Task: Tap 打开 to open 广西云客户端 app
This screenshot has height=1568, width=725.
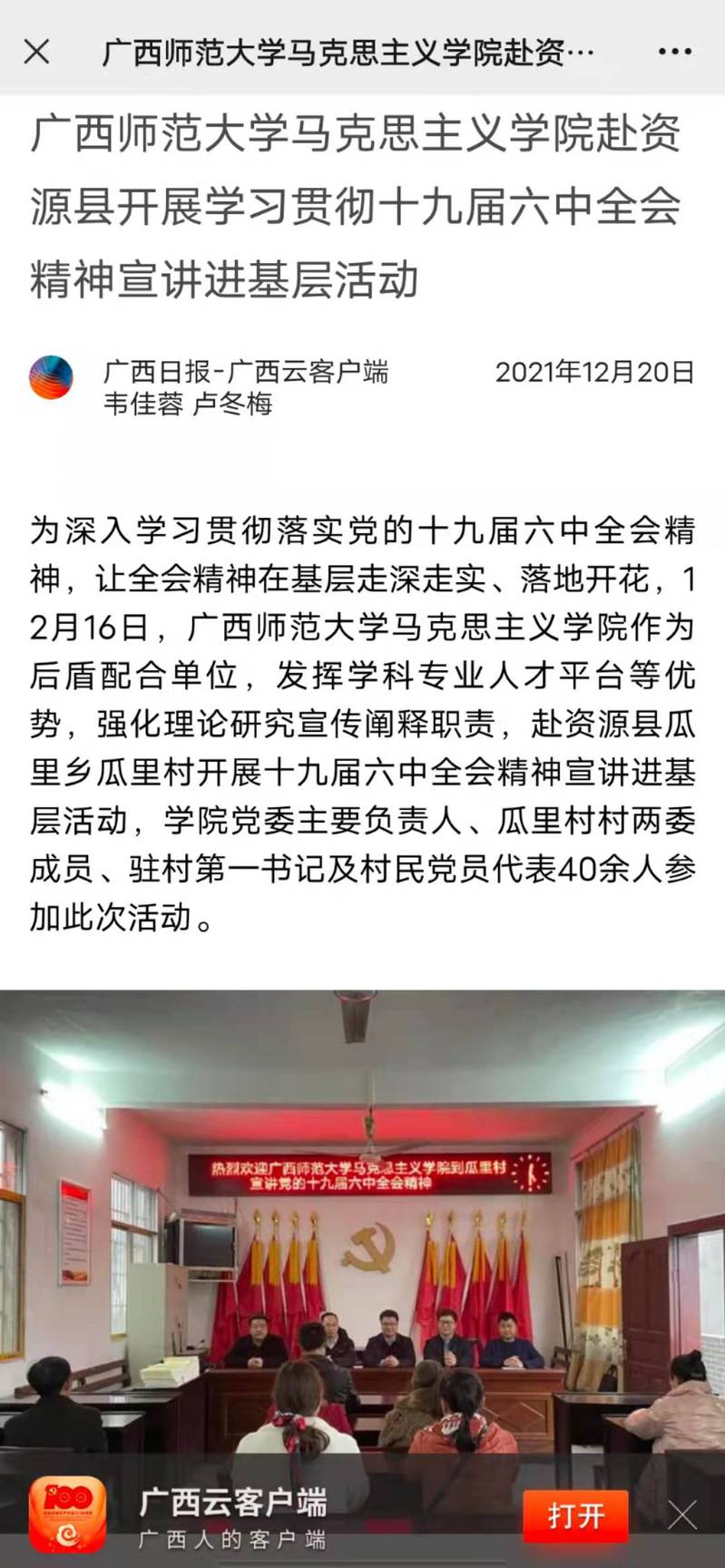Action: coord(575,1516)
